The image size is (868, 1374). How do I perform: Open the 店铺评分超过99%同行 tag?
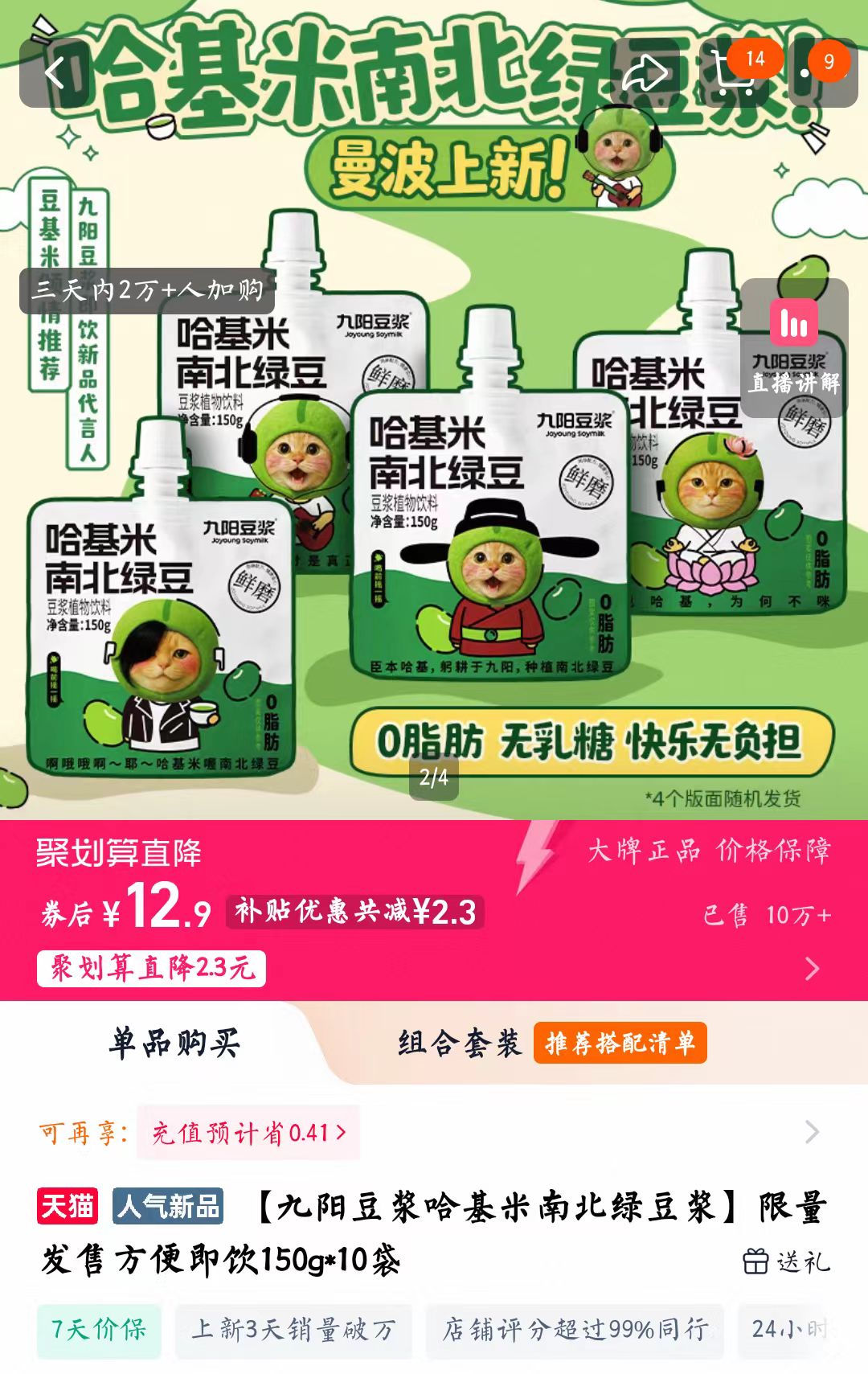[x=575, y=1330]
